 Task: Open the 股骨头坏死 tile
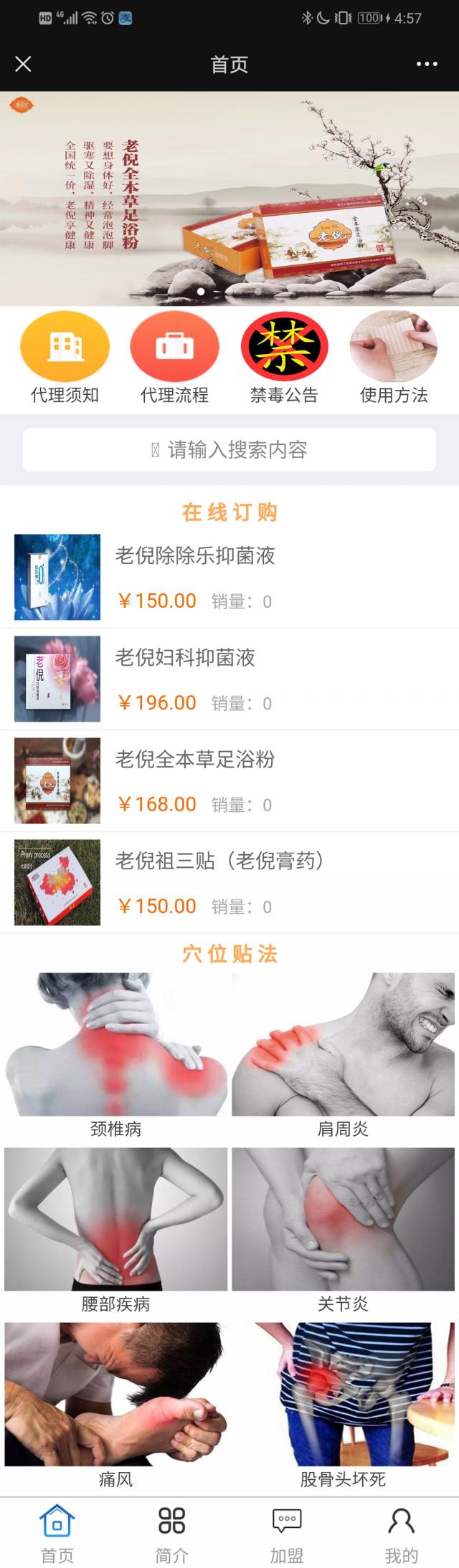[343, 1403]
